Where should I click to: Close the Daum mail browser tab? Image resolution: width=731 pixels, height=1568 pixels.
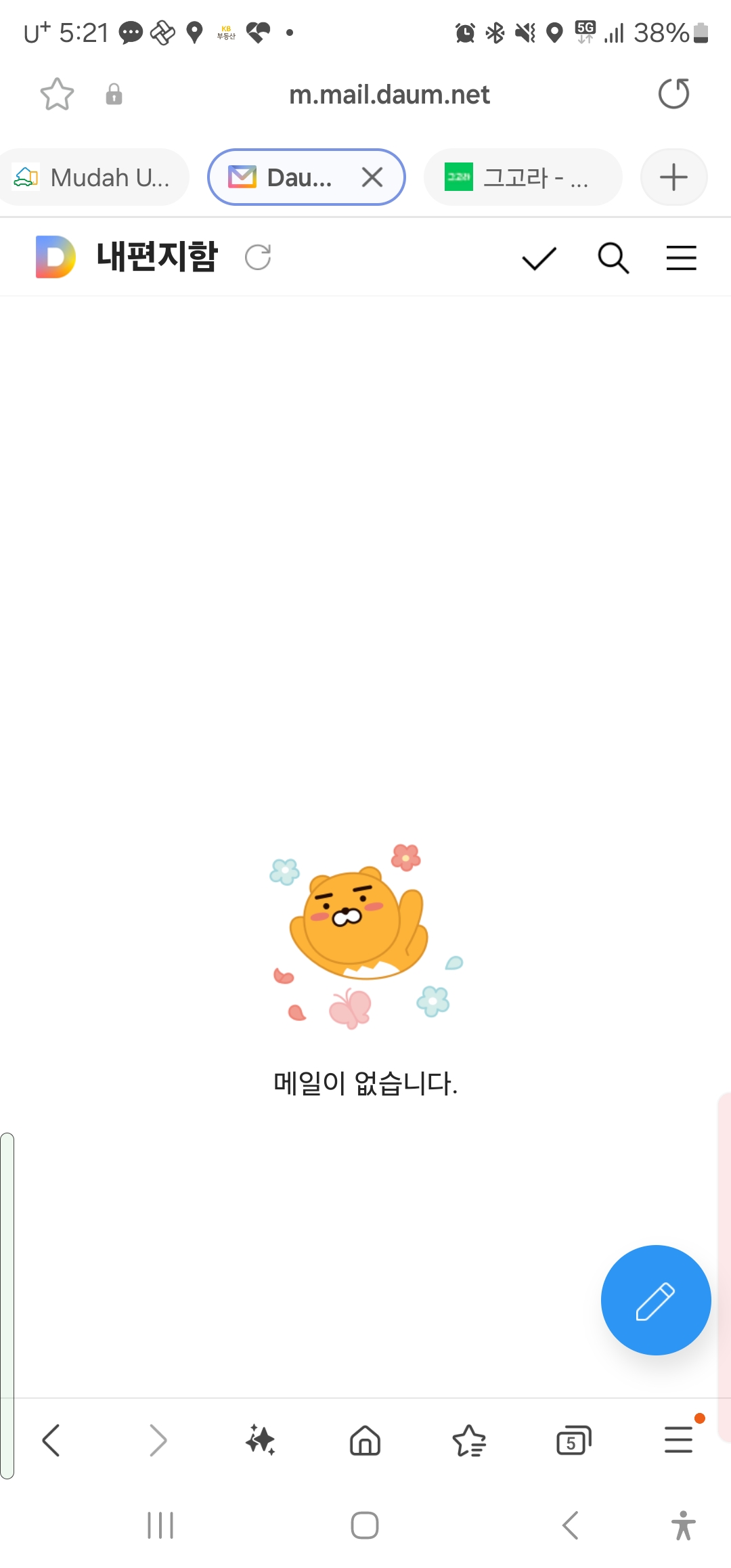tap(372, 177)
